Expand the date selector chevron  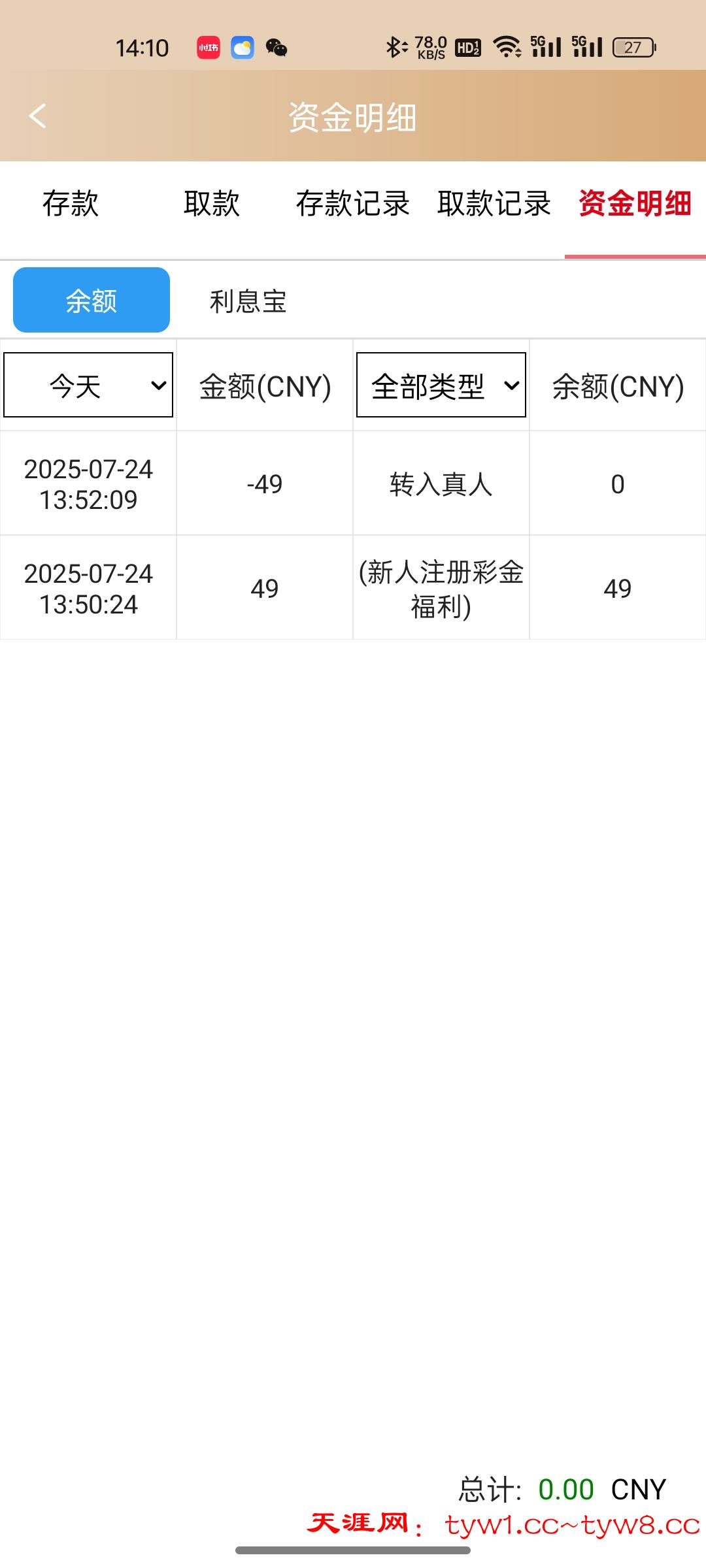click(157, 385)
